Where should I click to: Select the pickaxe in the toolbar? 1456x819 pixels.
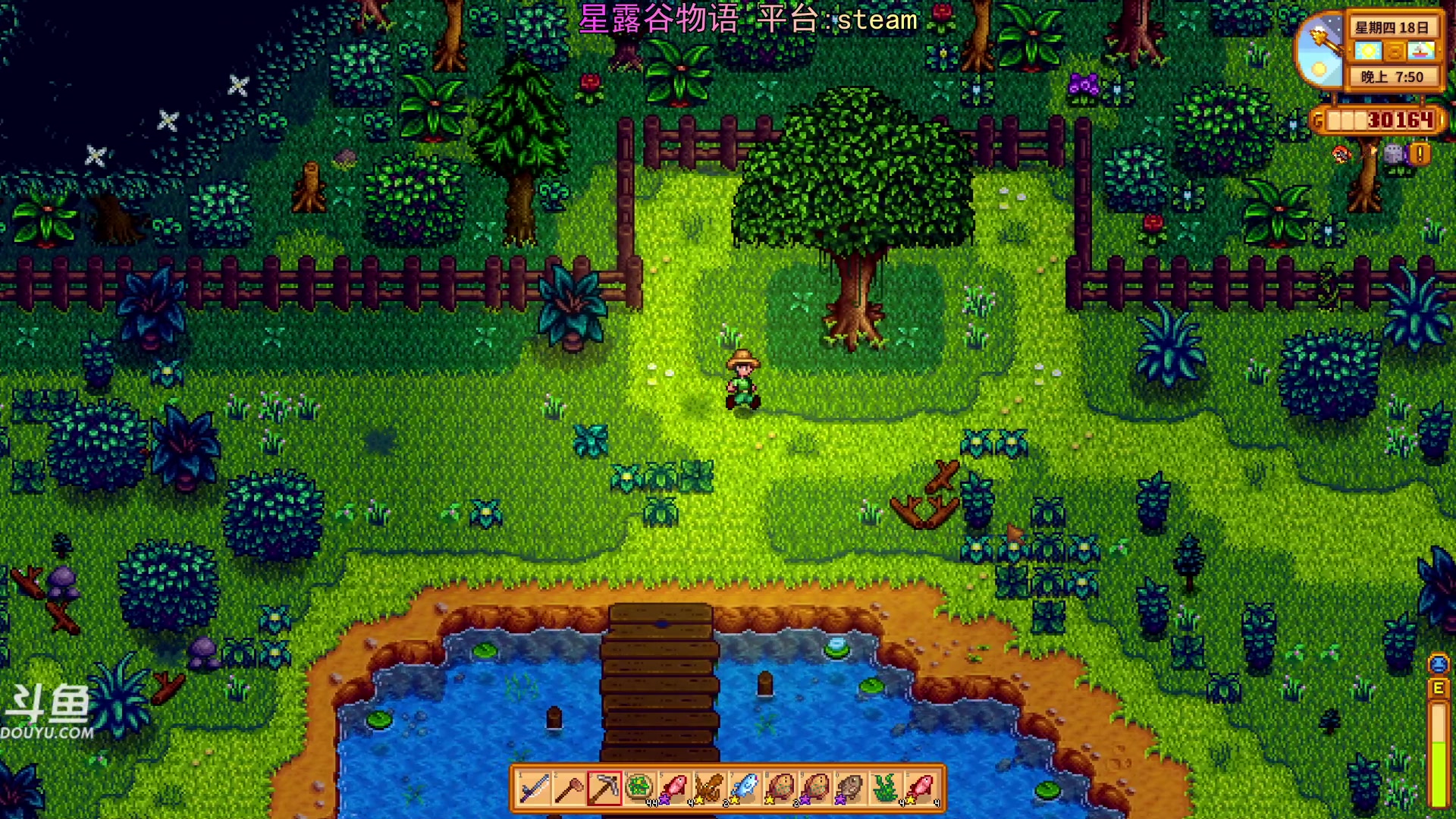click(x=604, y=789)
